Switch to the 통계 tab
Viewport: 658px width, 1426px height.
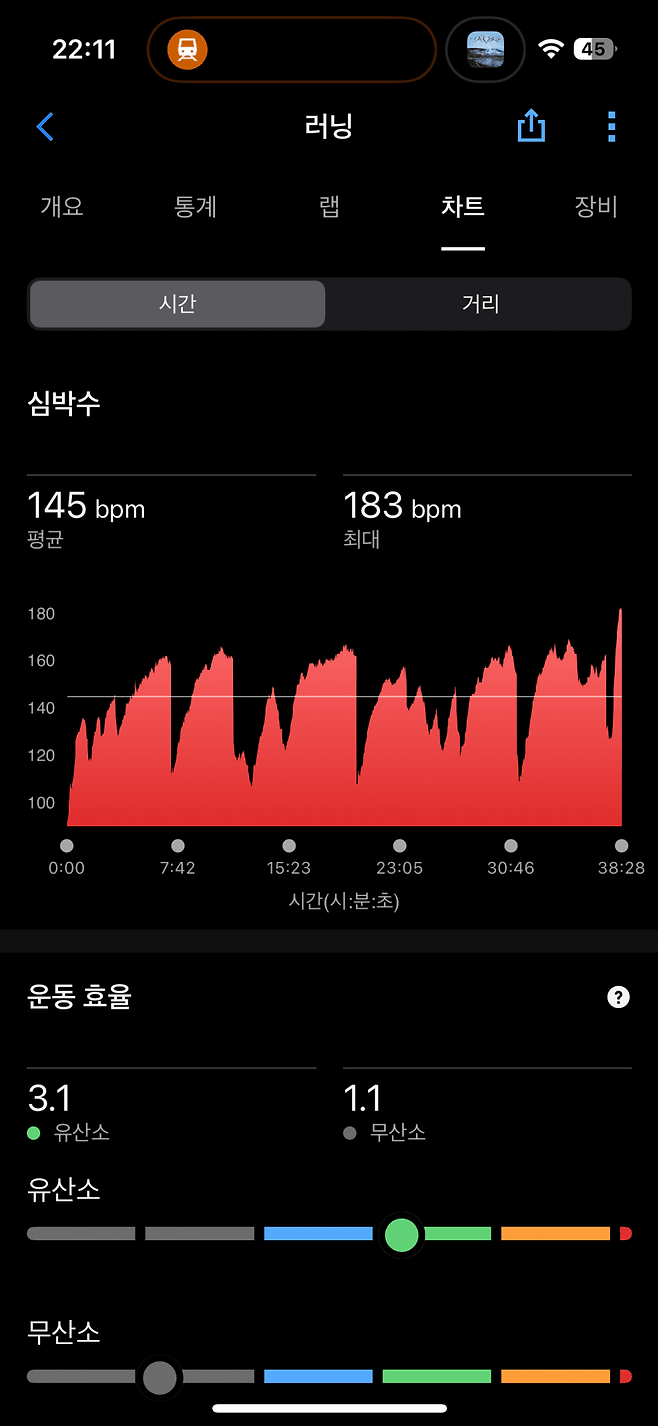click(195, 207)
